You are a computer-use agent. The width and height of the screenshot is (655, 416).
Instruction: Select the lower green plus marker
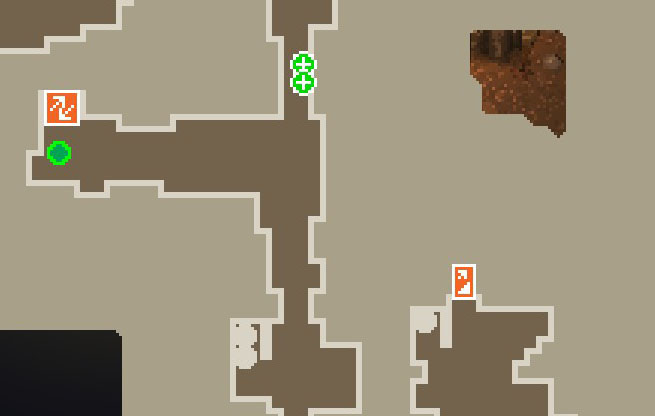tap(303, 83)
